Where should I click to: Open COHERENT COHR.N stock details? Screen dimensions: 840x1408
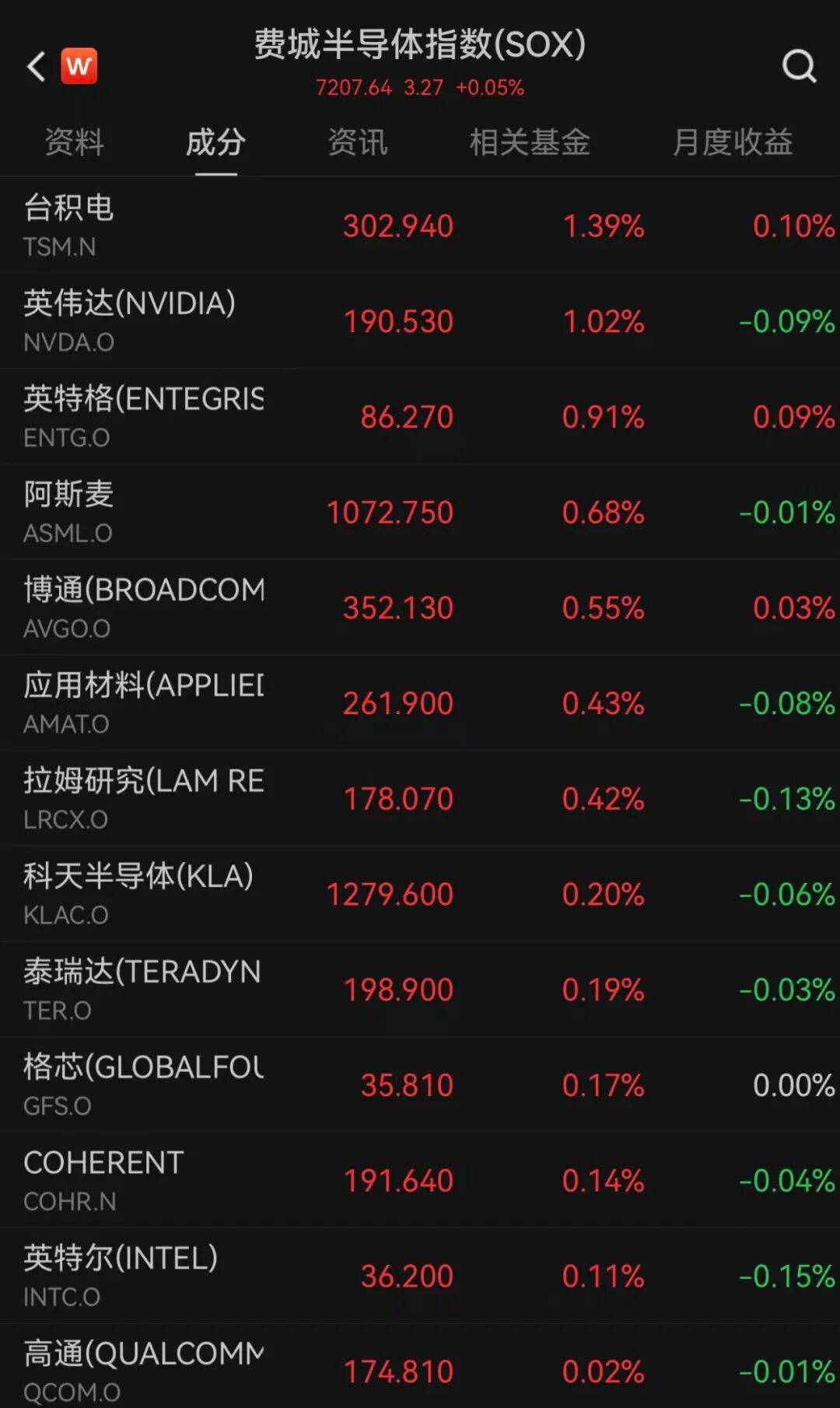click(x=420, y=1181)
